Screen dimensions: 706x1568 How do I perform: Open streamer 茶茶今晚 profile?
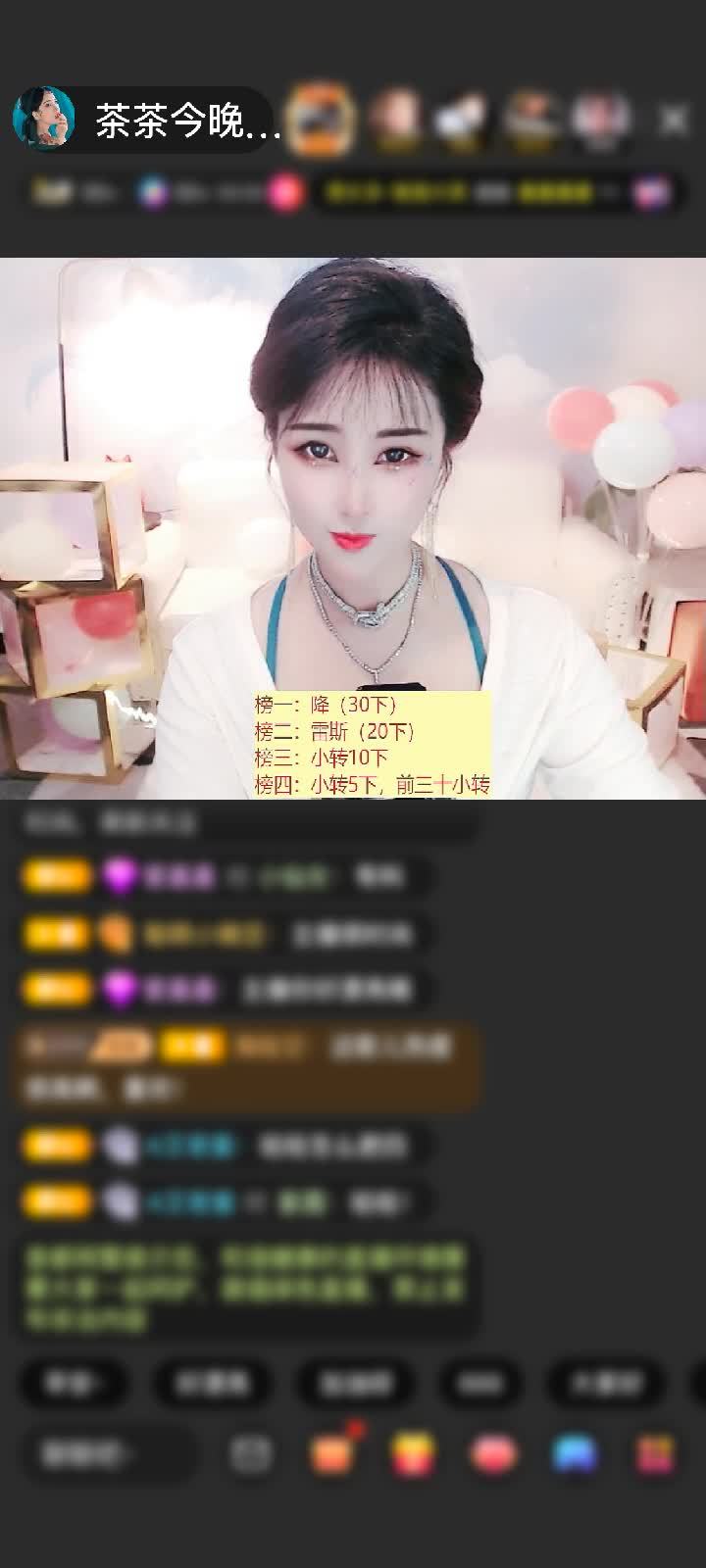[44, 119]
